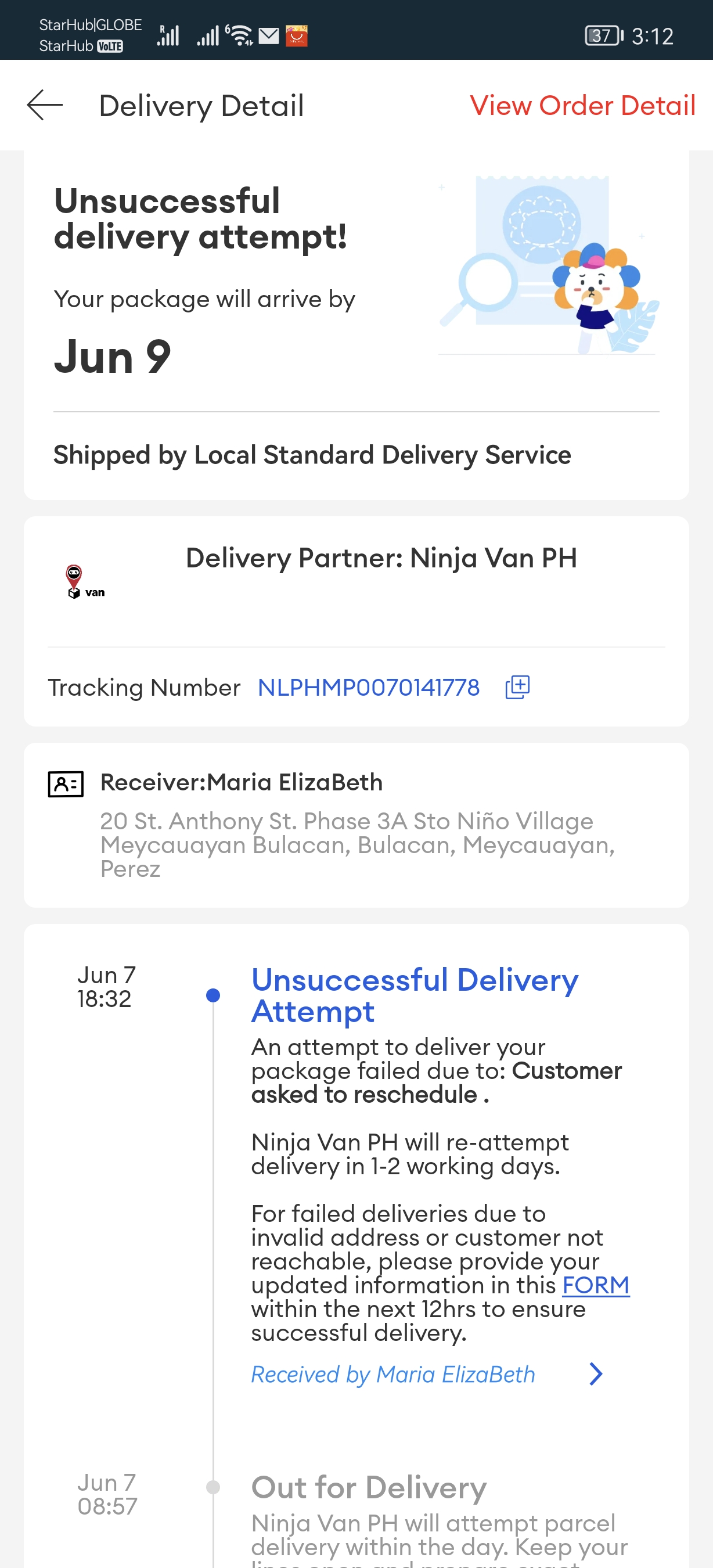Image resolution: width=713 pixels, height=1568 pixels.
Task: Go back from Delivery Detail
Action: (x=44, y=105)
